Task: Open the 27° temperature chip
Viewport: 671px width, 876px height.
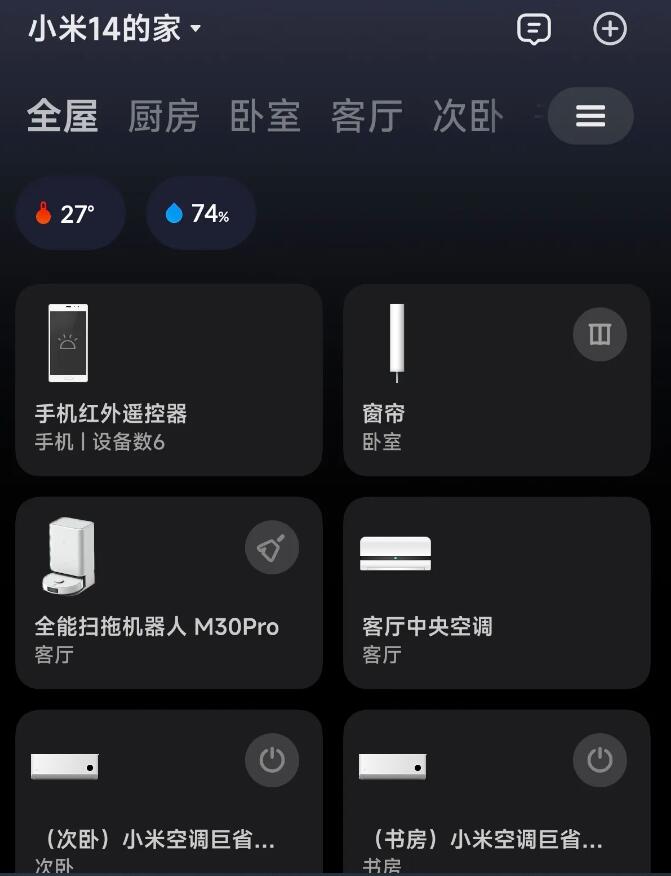Action: click(x=70, y=213)
